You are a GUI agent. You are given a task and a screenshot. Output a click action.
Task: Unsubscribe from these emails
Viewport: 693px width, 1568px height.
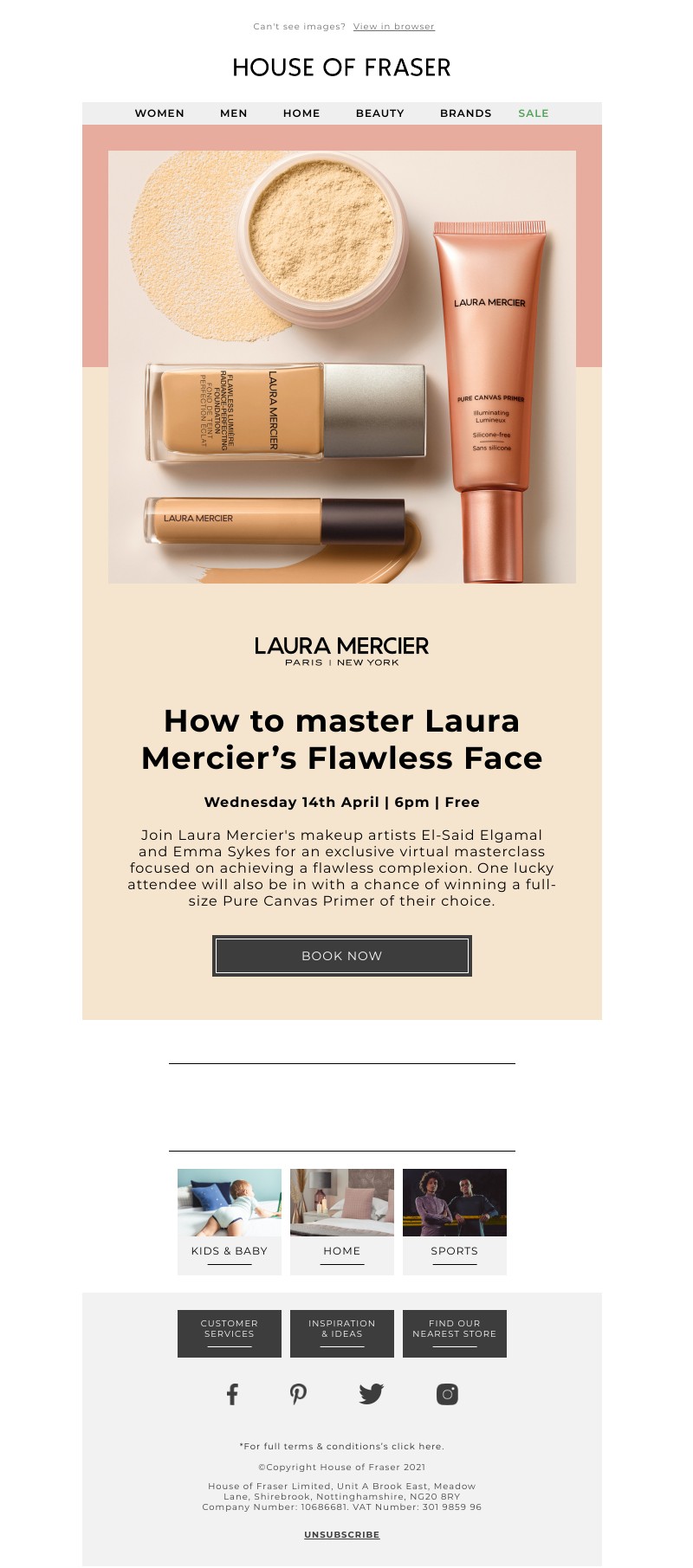coord(341,1534)
